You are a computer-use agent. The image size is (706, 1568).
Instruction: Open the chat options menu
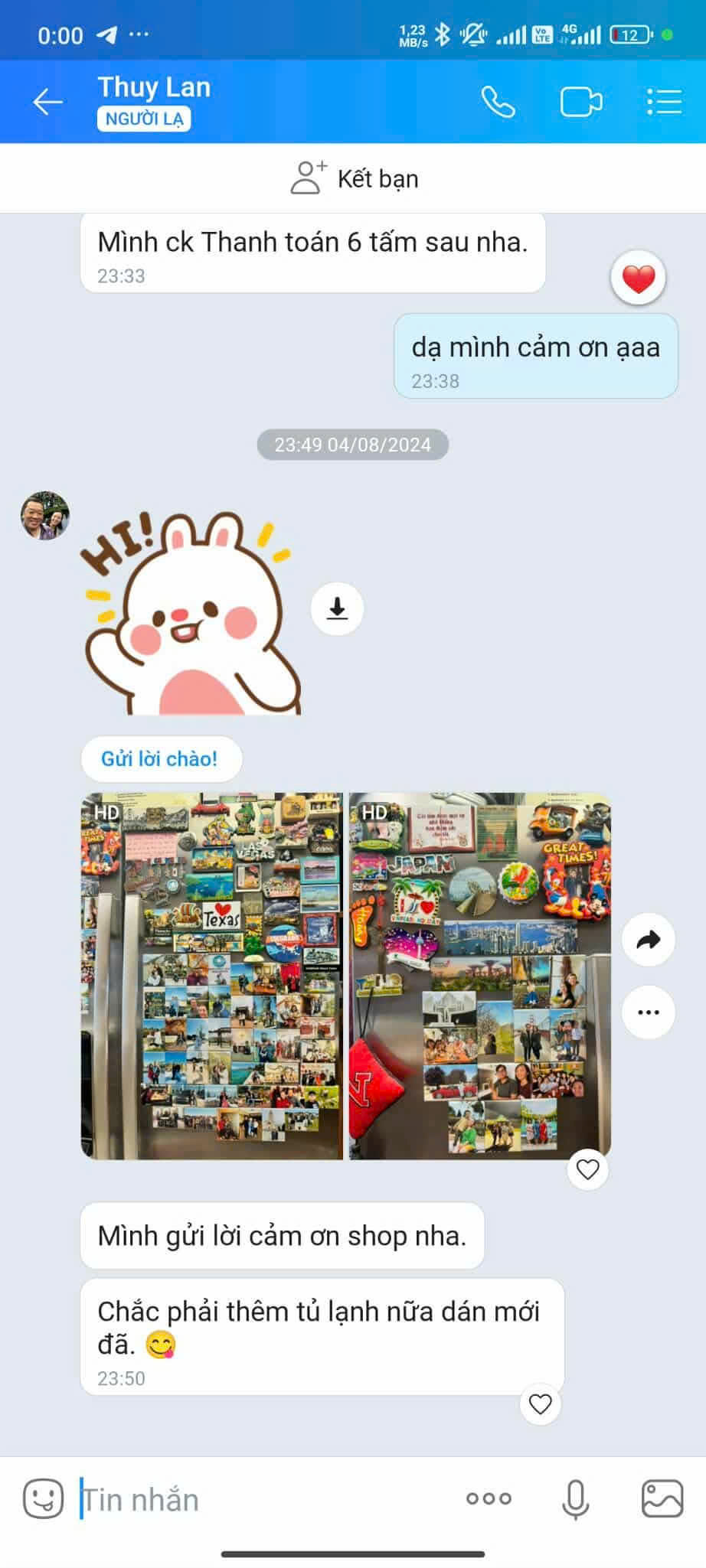663,102
